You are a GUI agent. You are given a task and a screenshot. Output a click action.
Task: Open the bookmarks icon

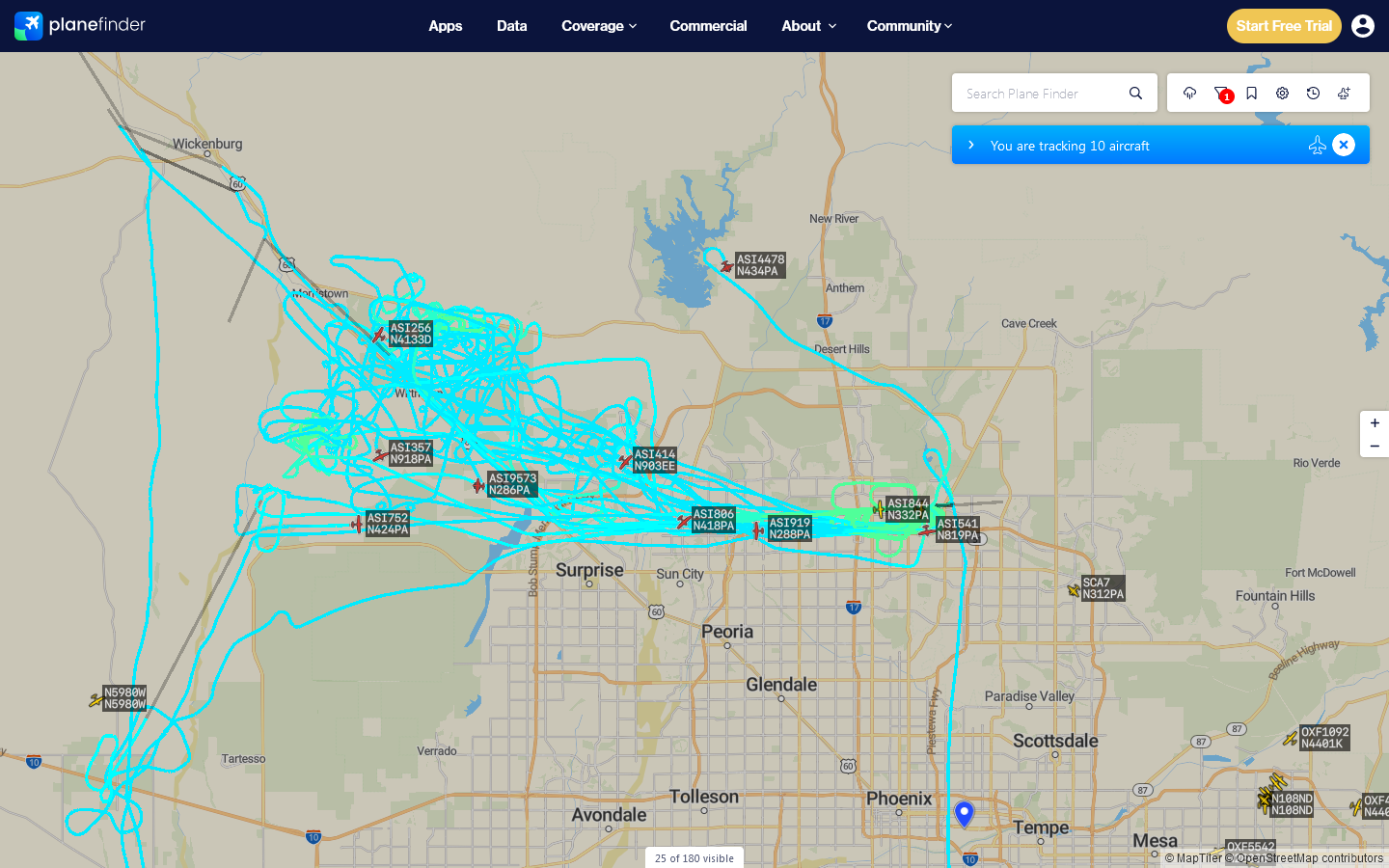1252,94
